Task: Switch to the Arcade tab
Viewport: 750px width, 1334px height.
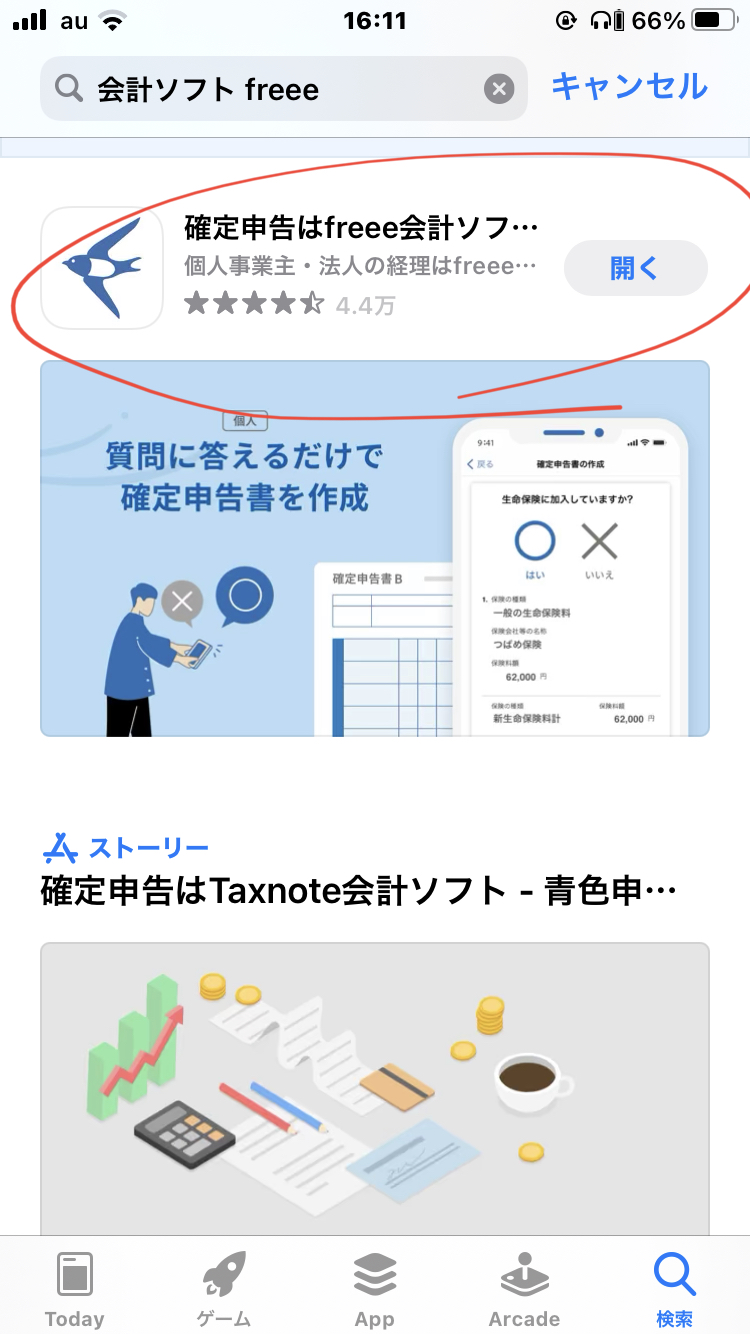Action: point(524,1288)
